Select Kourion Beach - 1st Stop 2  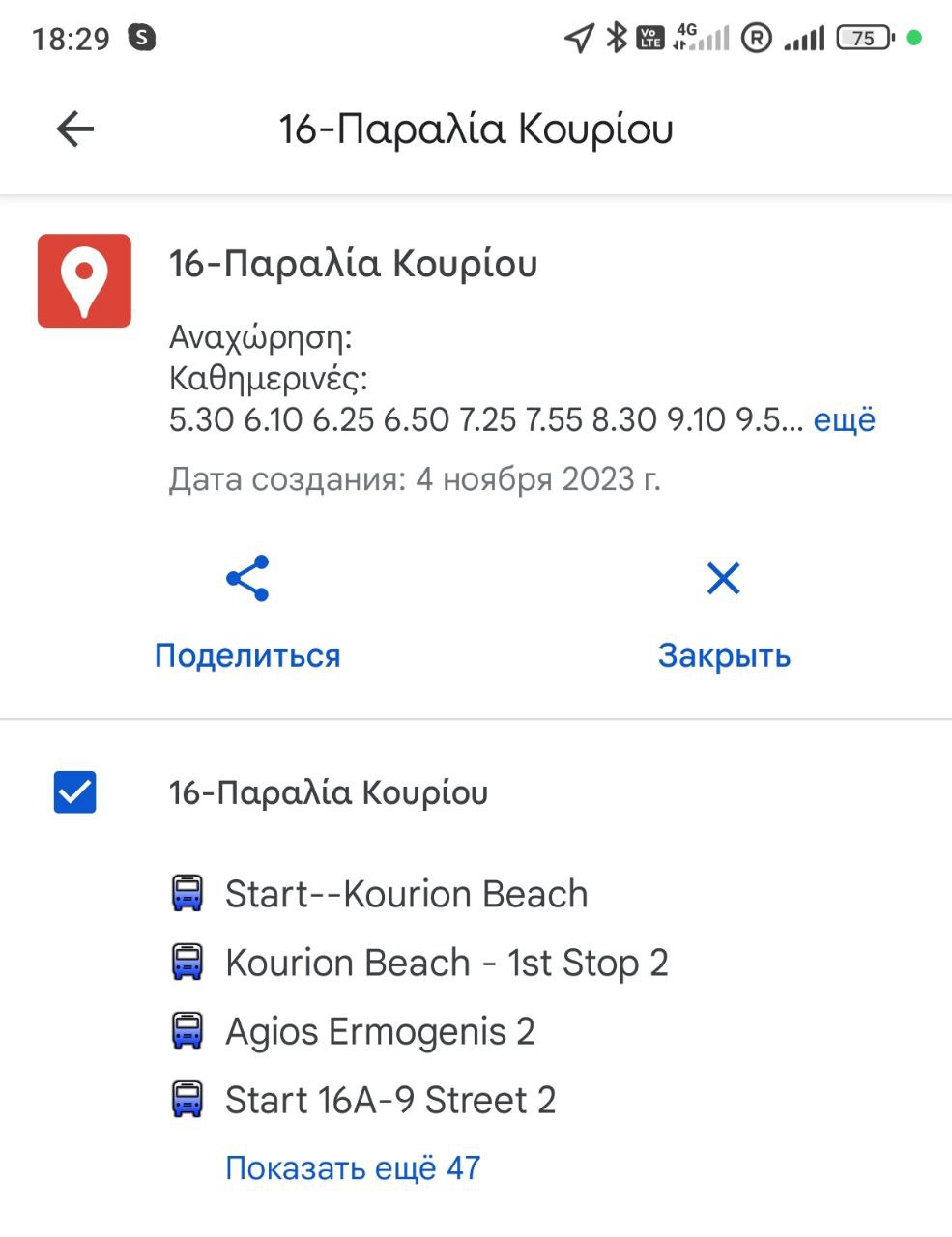(x=446, y=963)
